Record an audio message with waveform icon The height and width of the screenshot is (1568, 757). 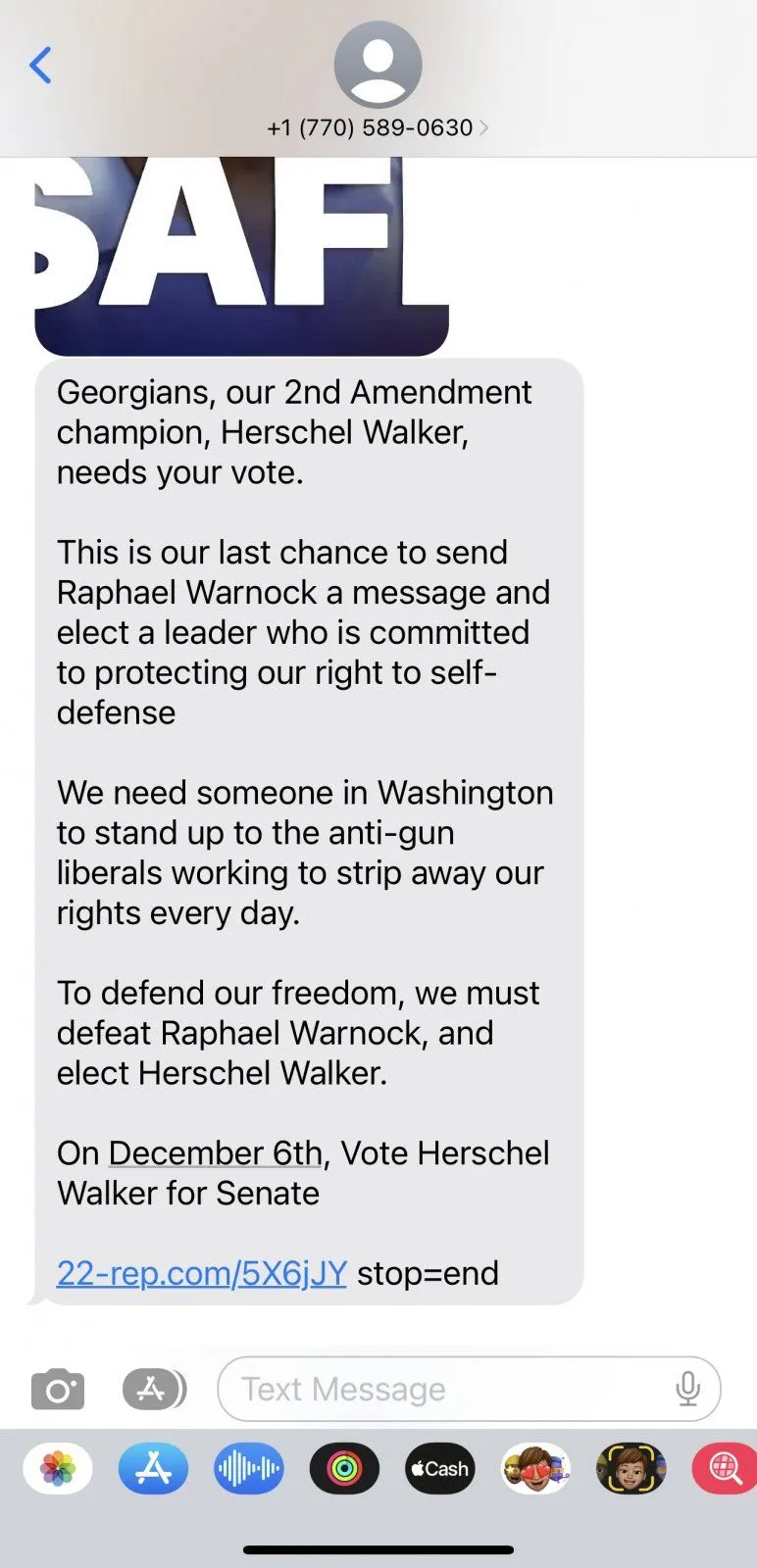click(x=249, y=1469)
